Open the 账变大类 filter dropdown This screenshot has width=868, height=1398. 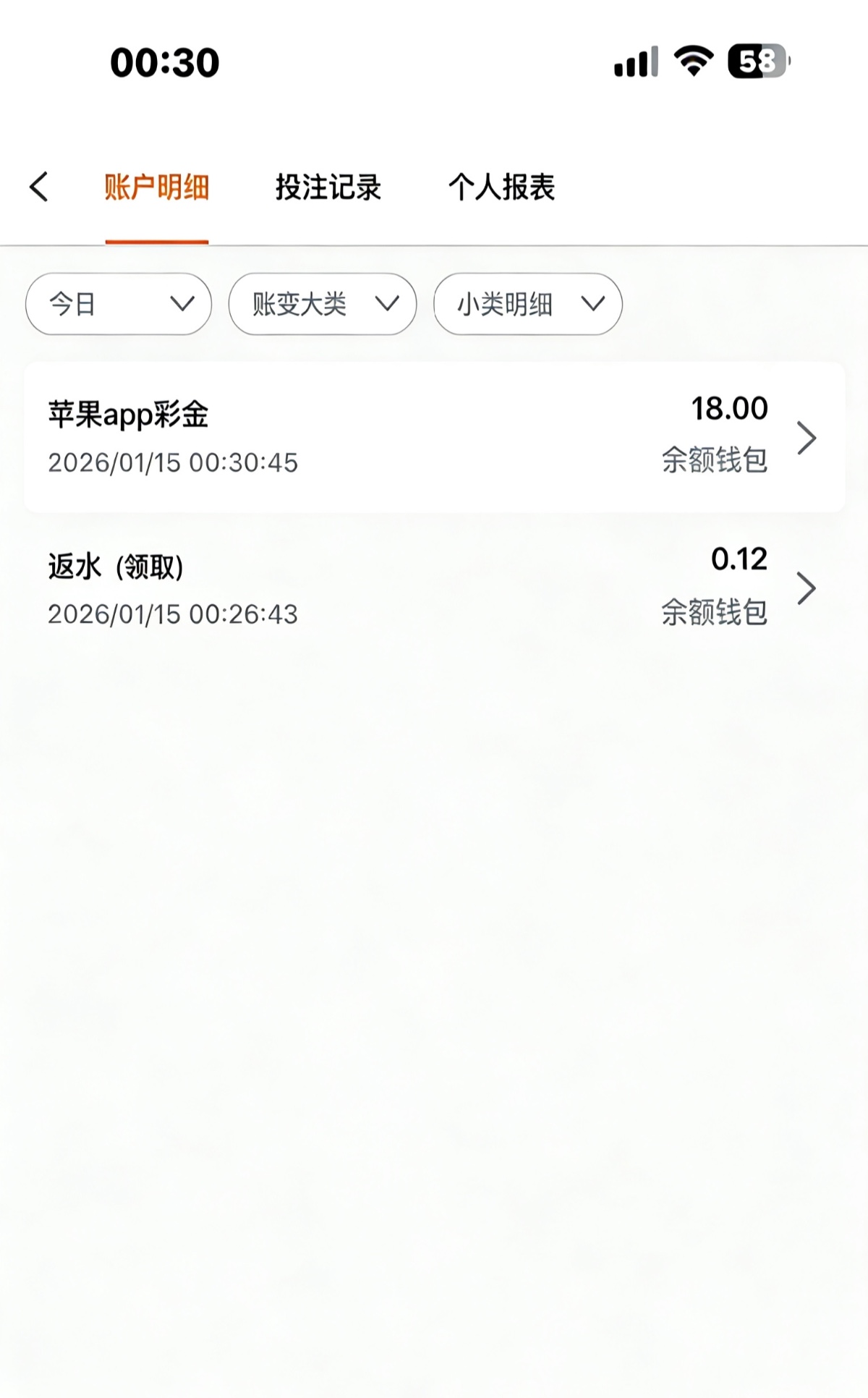[323, 304]
